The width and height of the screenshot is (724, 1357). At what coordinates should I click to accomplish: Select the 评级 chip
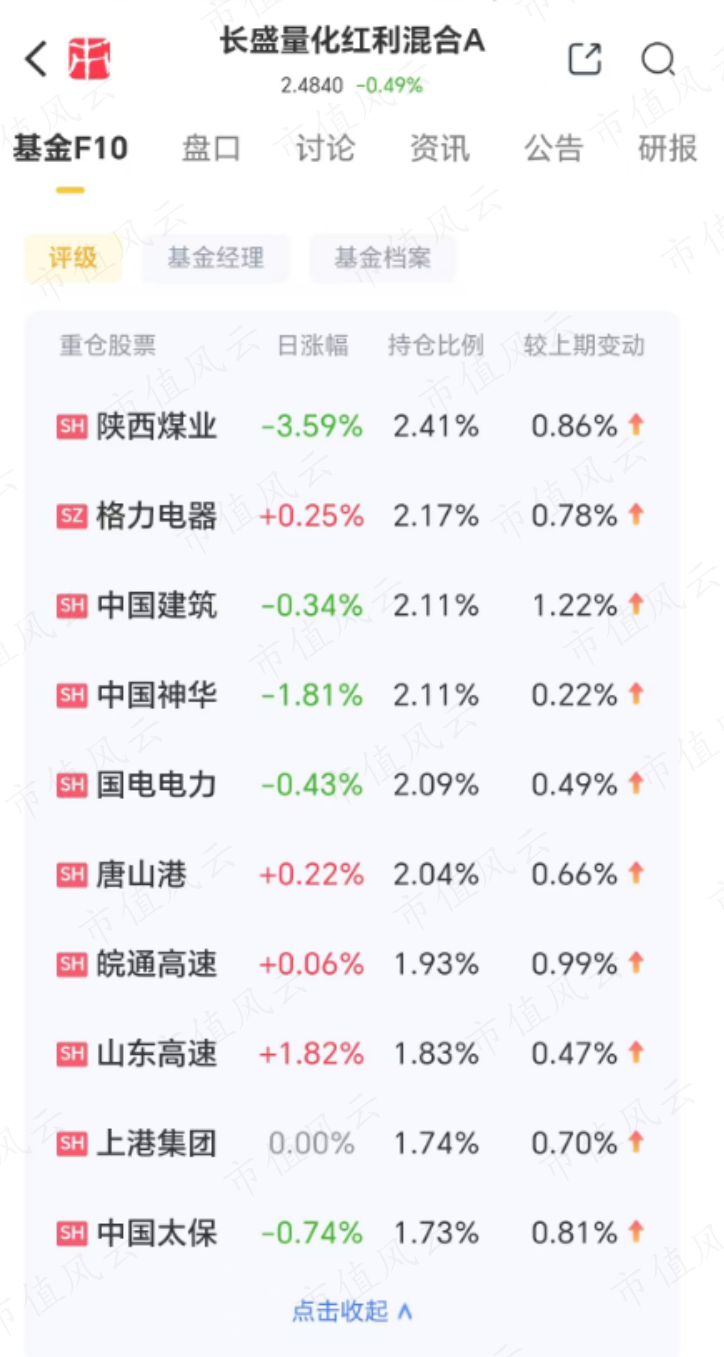click(x=73, y=258)
